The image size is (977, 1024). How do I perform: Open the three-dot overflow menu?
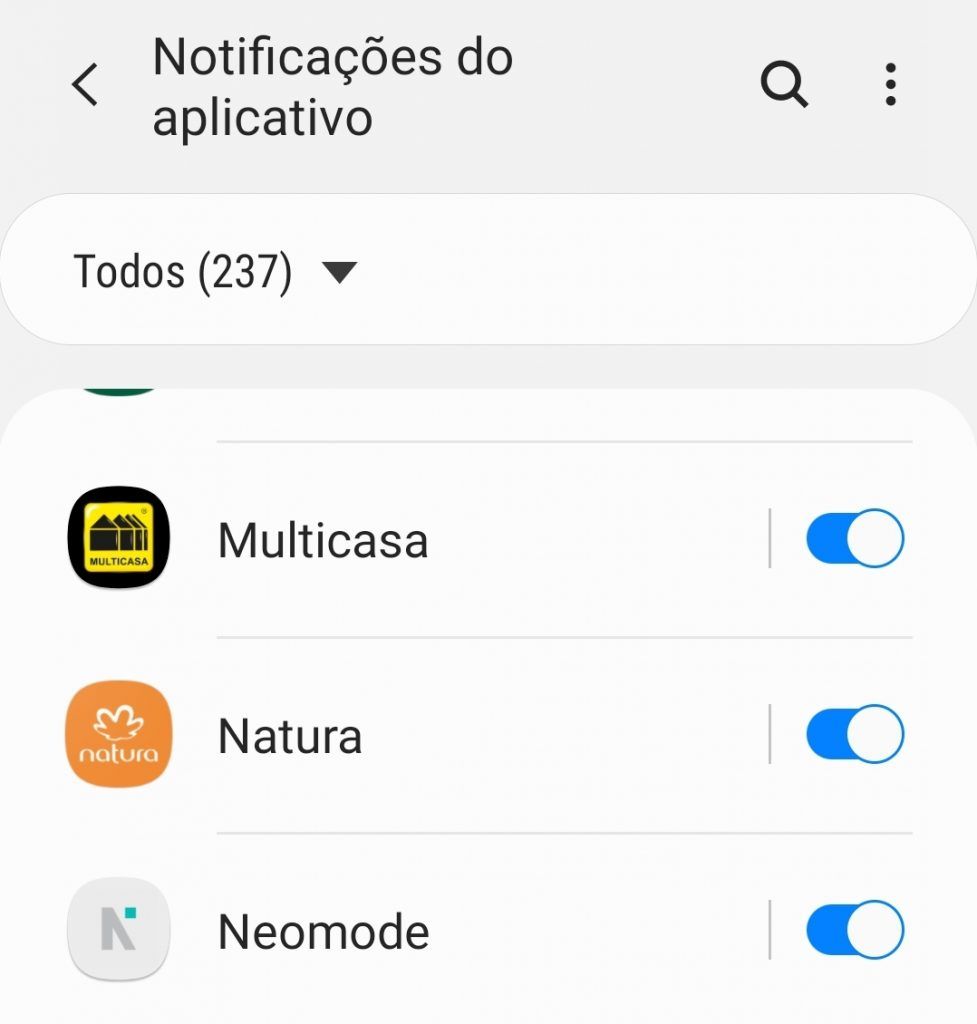pyautogui.click(x=890, y=85)
